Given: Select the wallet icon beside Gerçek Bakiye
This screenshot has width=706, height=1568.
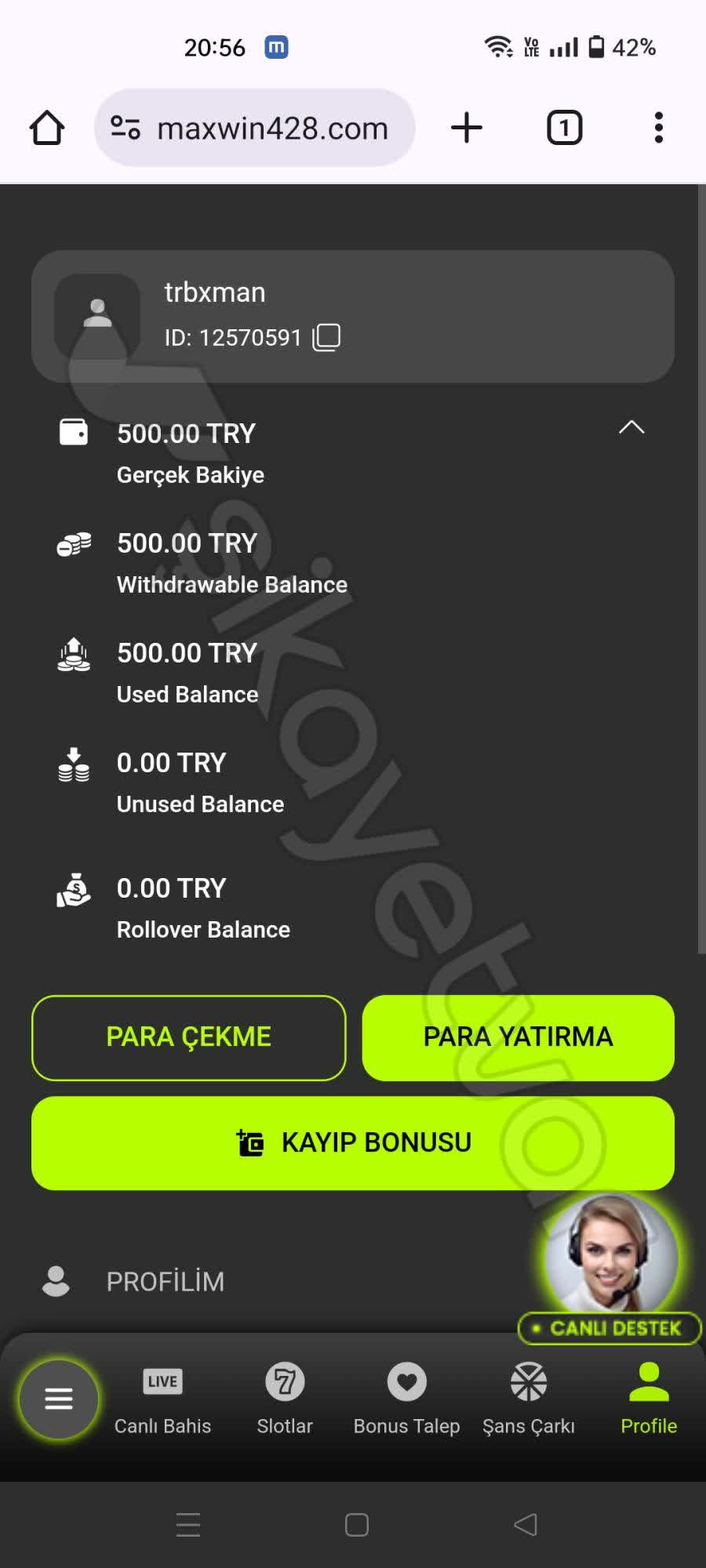Looking at the screenshot, I should tap(73, 432).
